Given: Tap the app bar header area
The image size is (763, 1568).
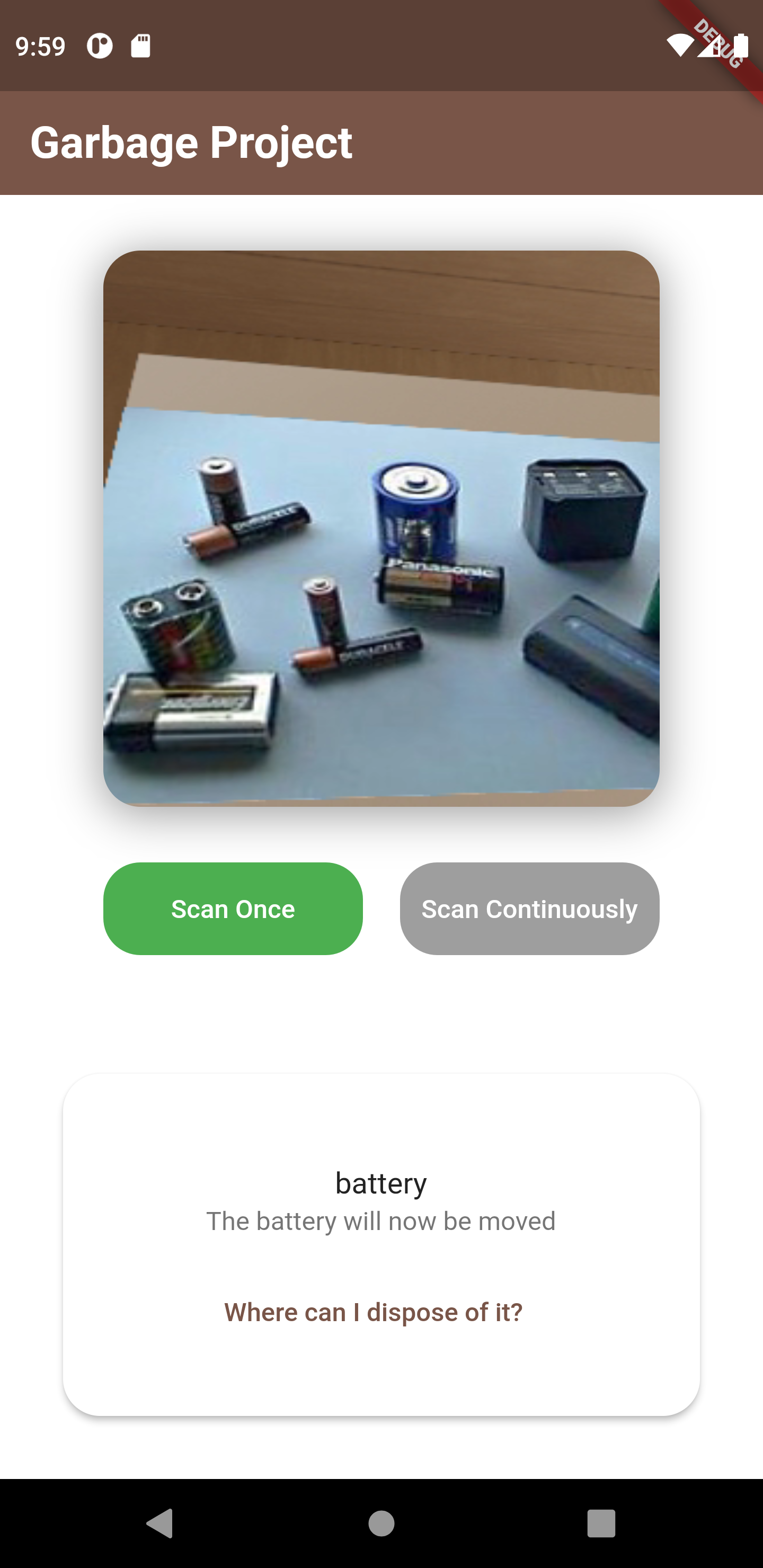Looking at the screenshot, I should pos(381,143).
